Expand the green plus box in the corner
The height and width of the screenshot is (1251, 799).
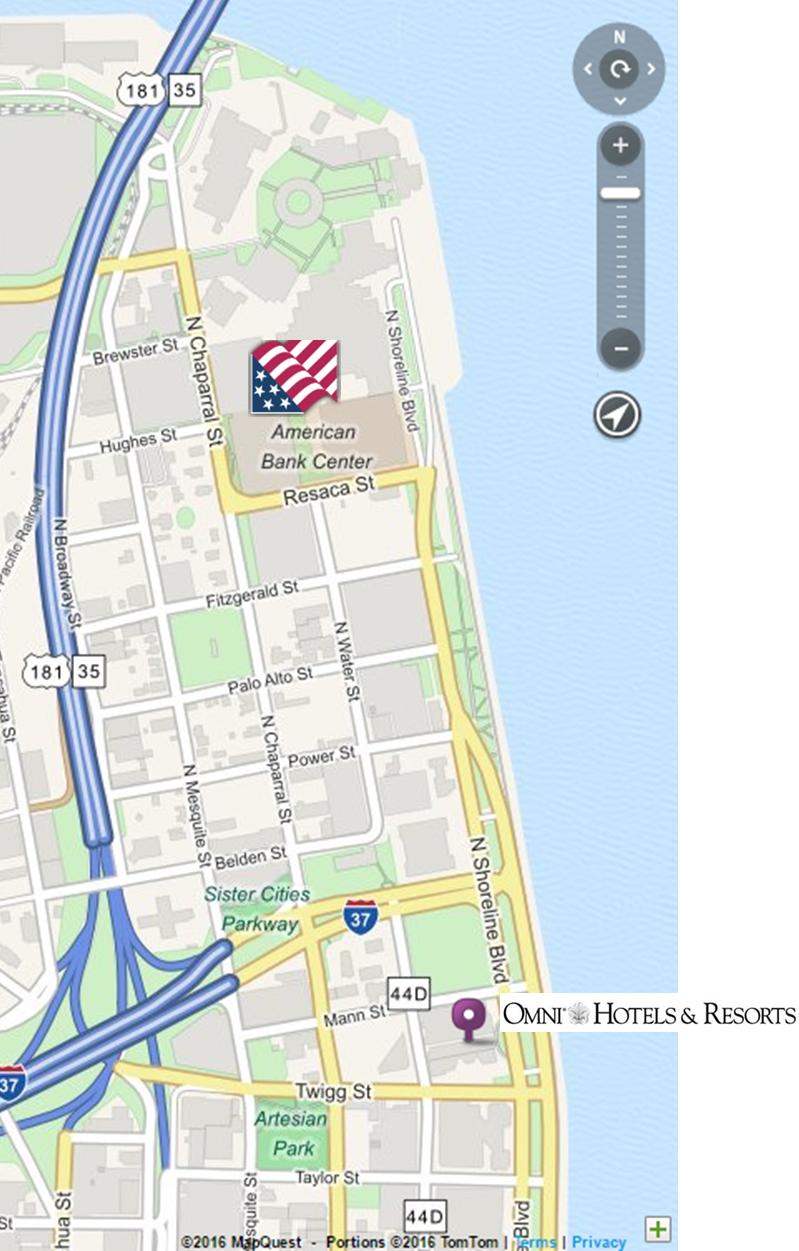[x=658, y=1229]
